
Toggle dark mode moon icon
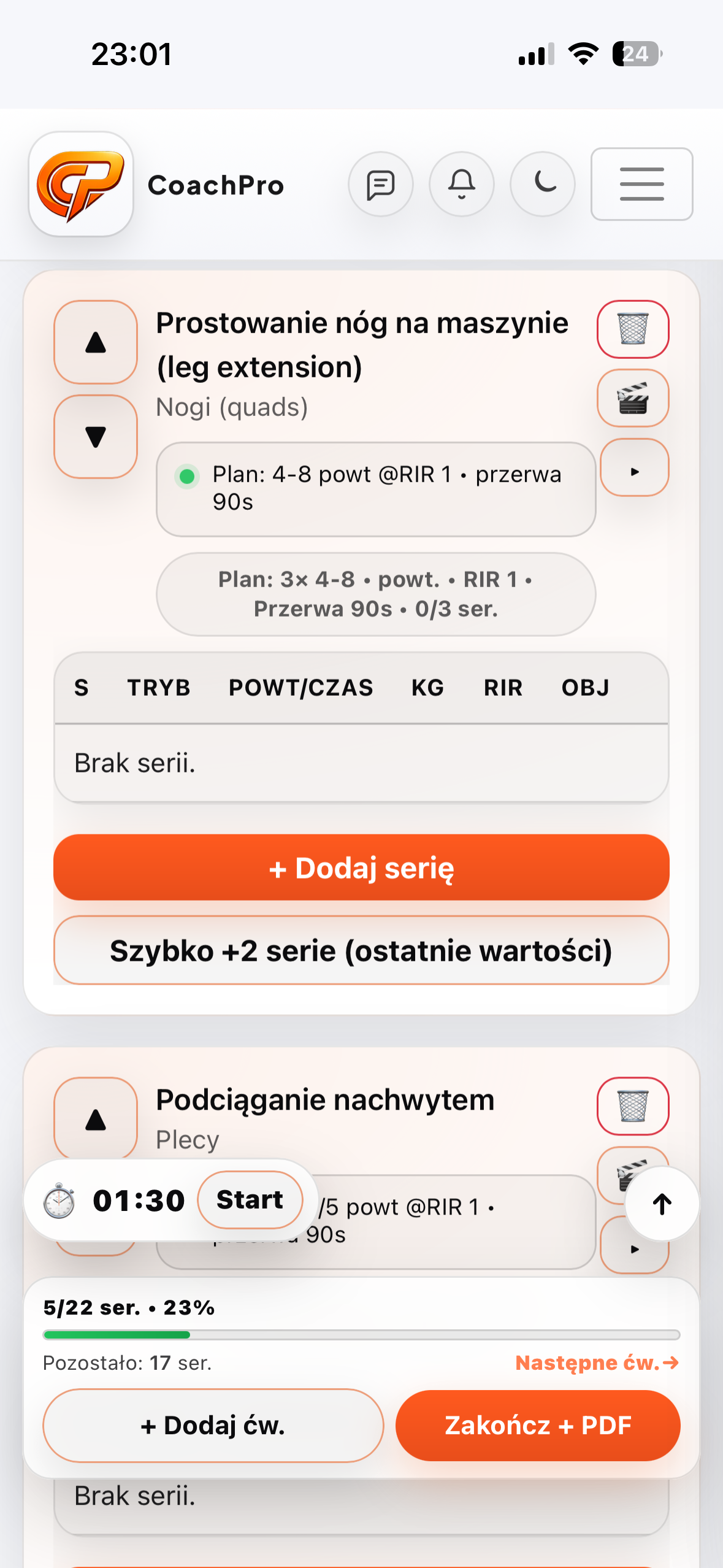point(542,184)
